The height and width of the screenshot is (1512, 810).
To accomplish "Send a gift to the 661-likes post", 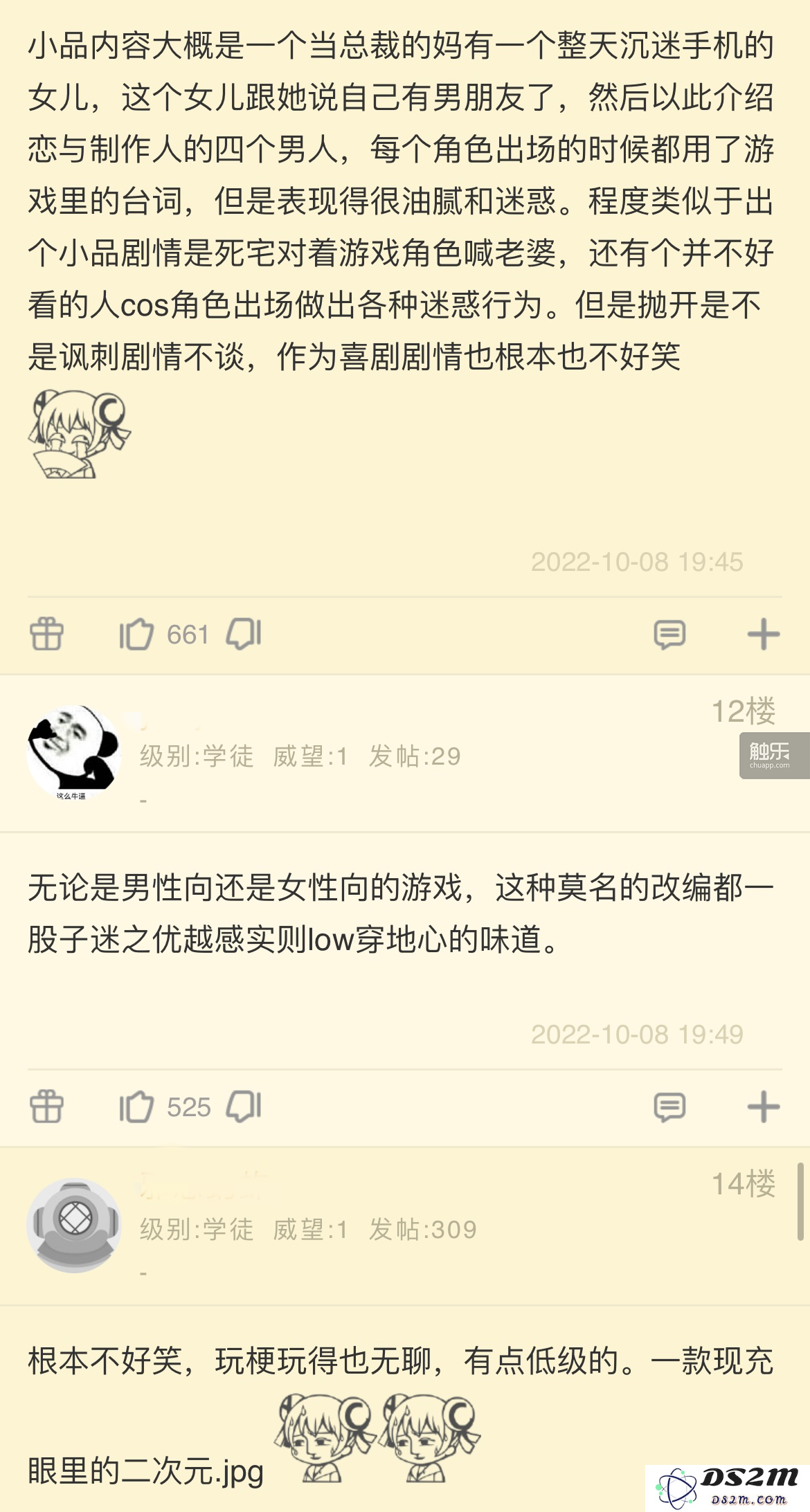I will (46, 634).
